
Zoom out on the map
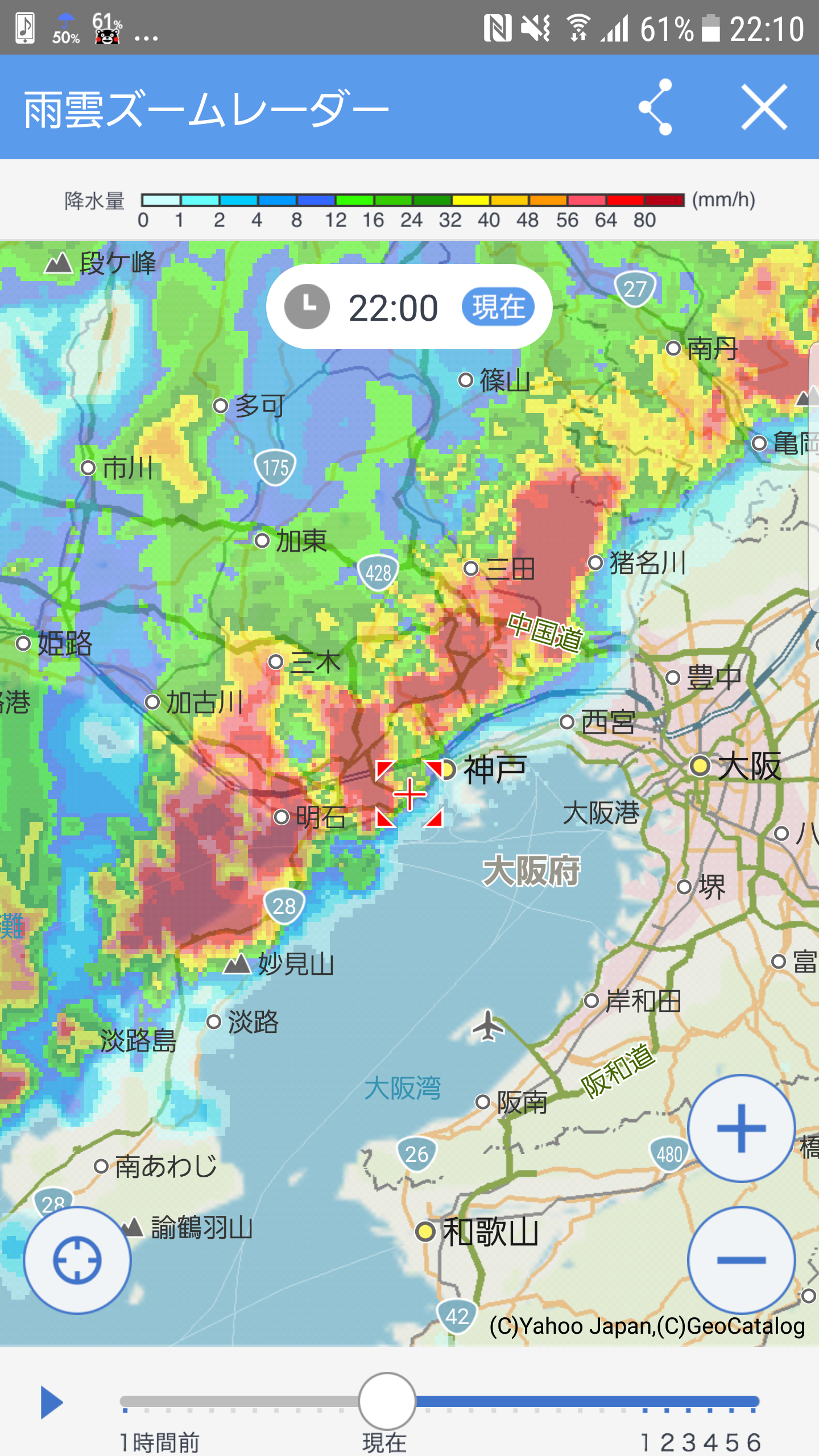click(x=741, y=1260)
